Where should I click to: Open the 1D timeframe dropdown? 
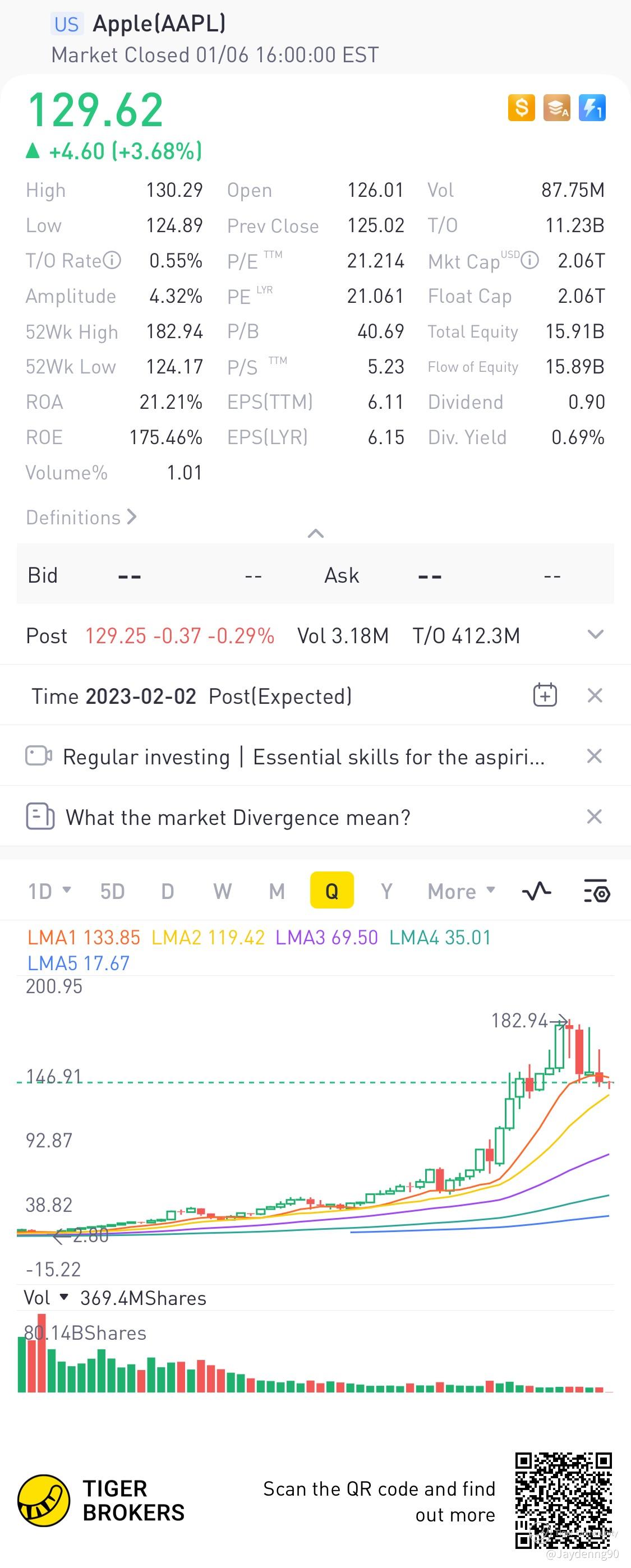pos(49,891)
